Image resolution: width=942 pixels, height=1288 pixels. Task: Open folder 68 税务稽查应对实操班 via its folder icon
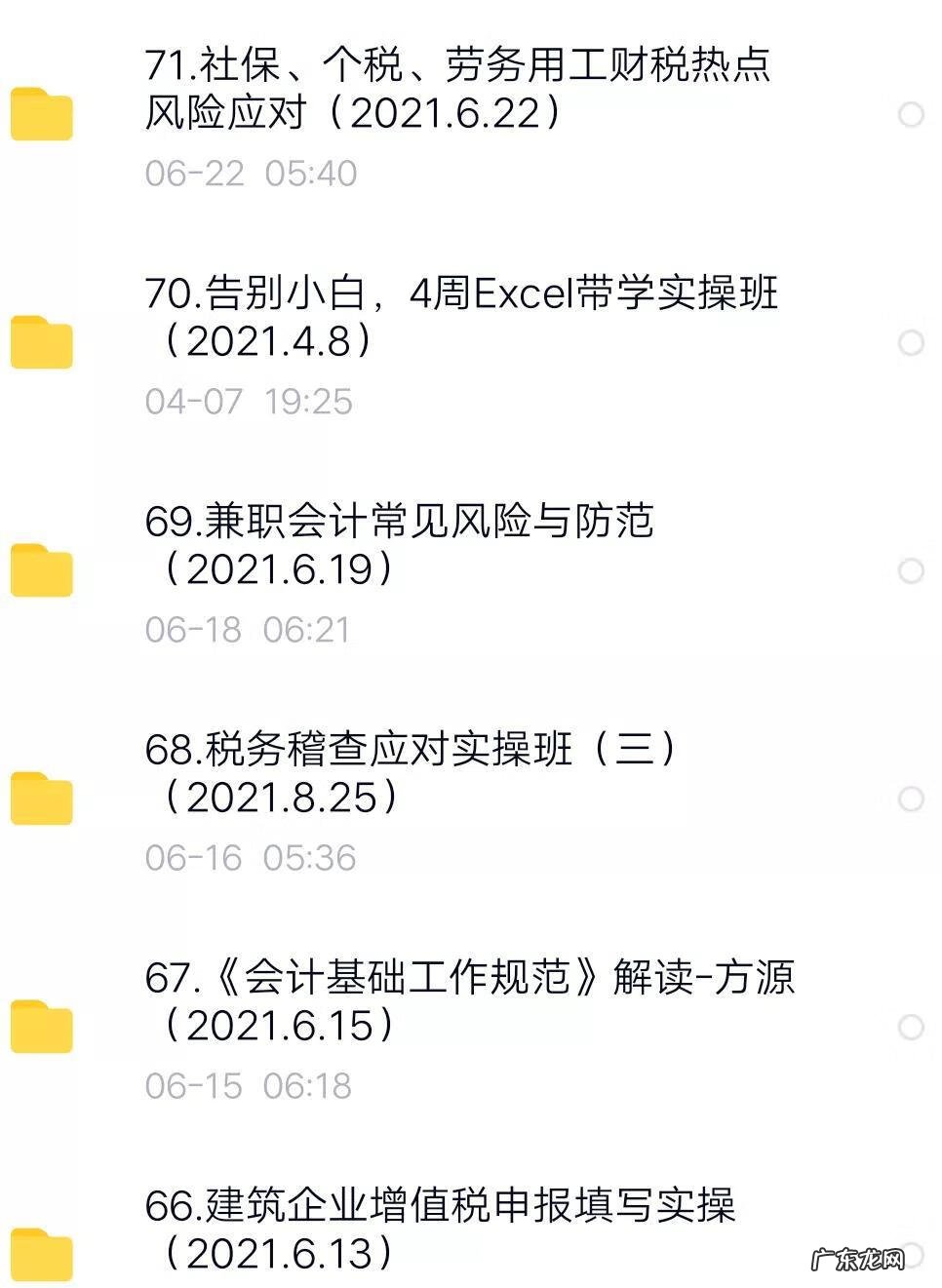pyautogui.click(x=43, y=800)
